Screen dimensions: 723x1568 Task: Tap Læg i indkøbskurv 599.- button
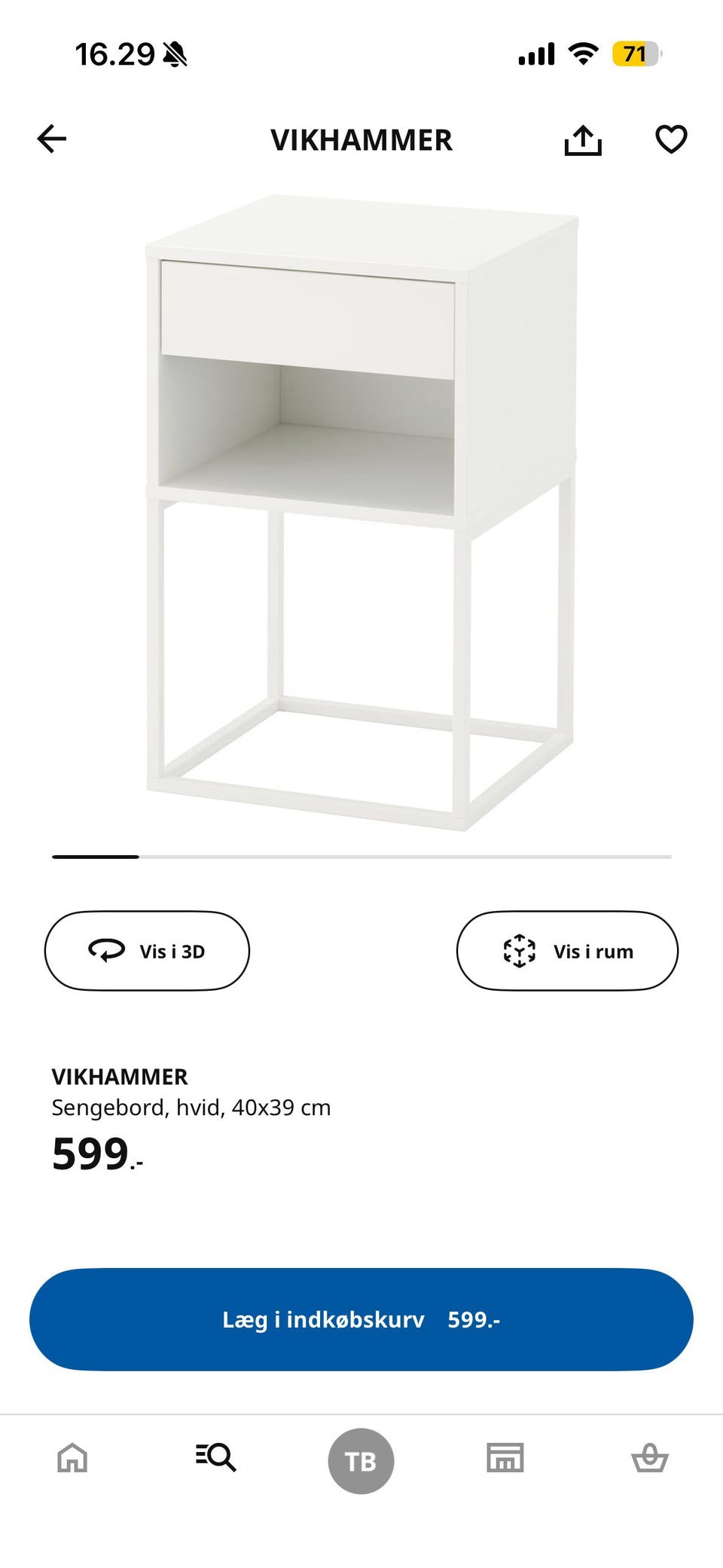click(361, 1319)
